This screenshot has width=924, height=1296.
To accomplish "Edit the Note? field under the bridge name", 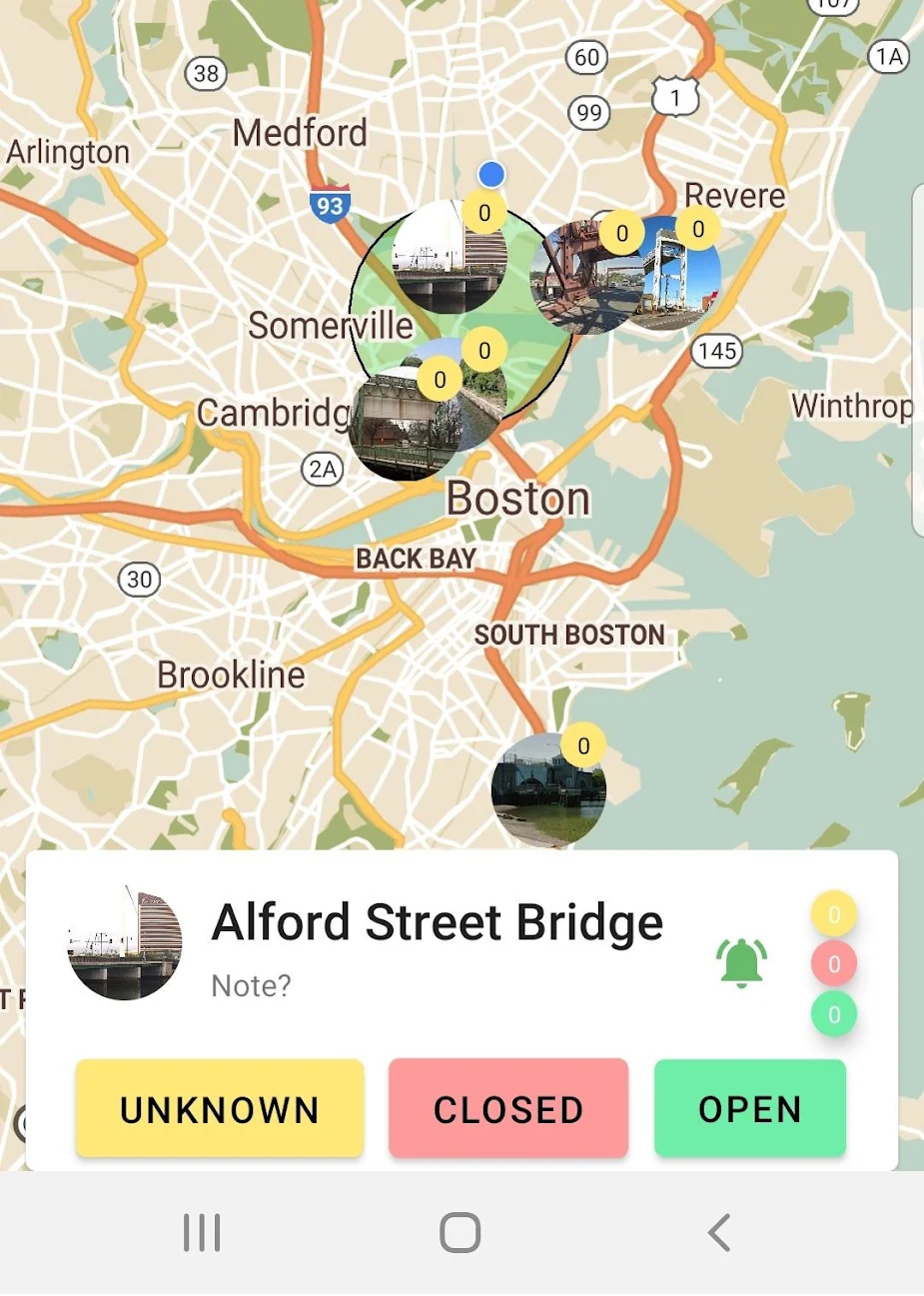I will tap(252, 986).
